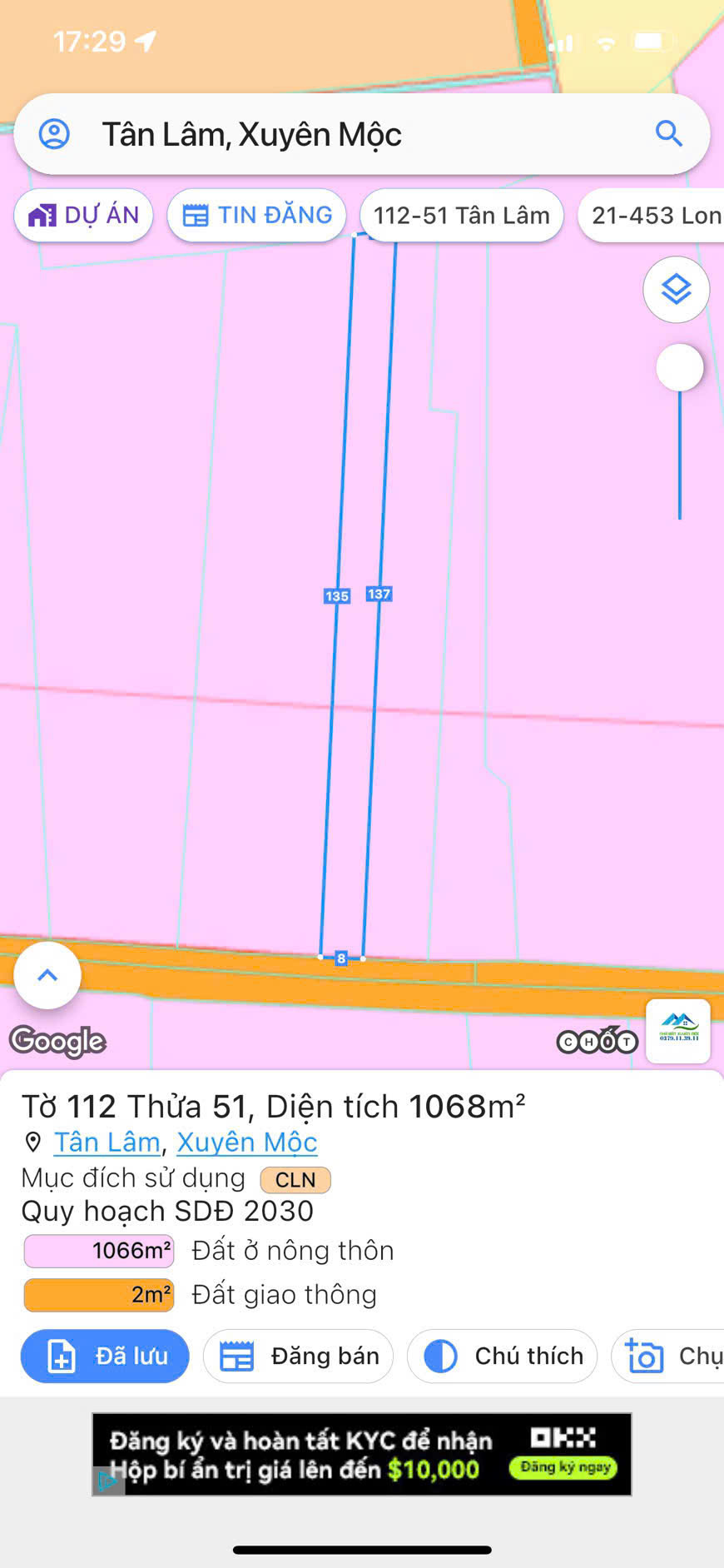Tap the Chụ camera capture button

coord(670,1356)
